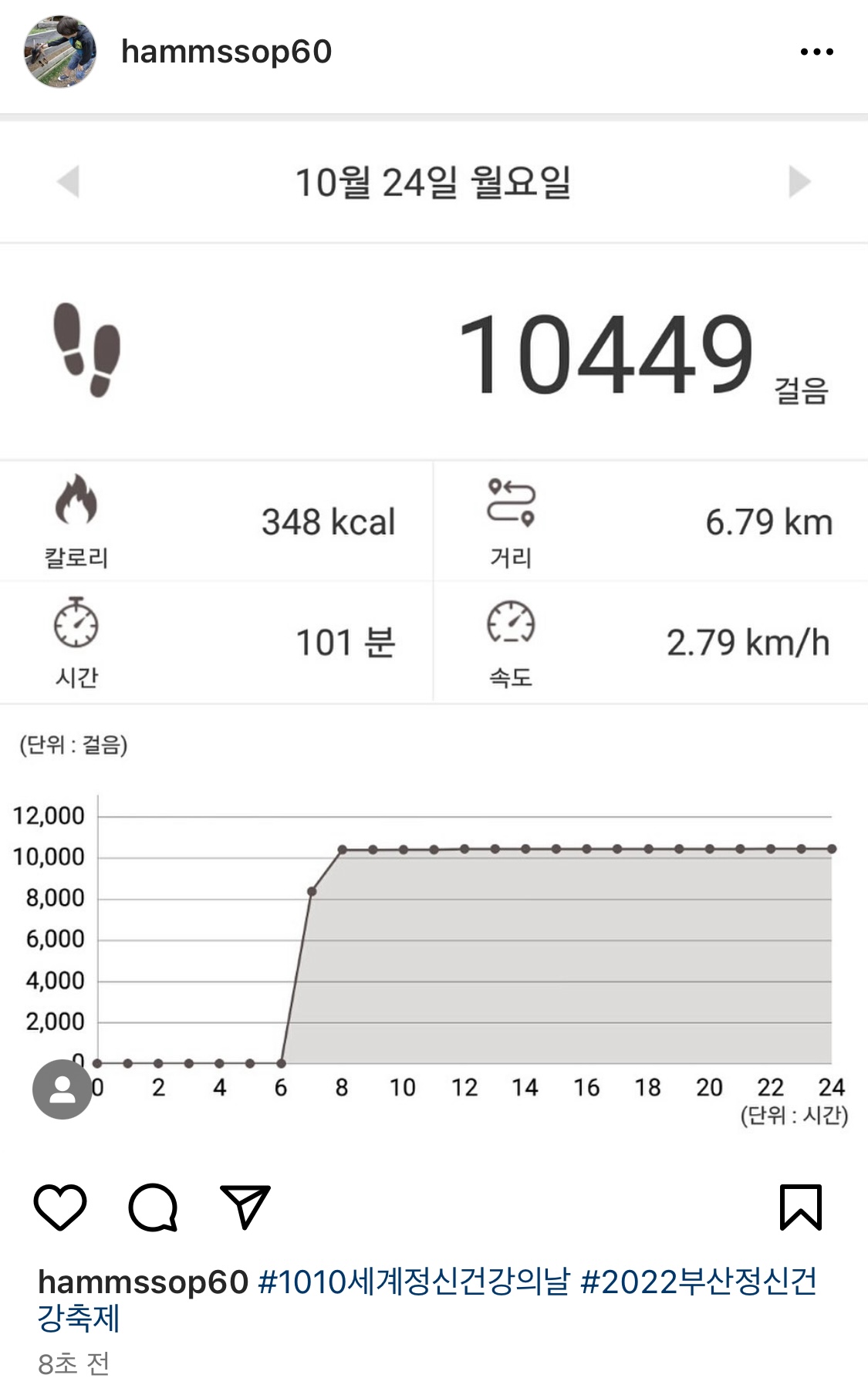
Task: Open hammssop60's profile picture
Action: [60, 52]
